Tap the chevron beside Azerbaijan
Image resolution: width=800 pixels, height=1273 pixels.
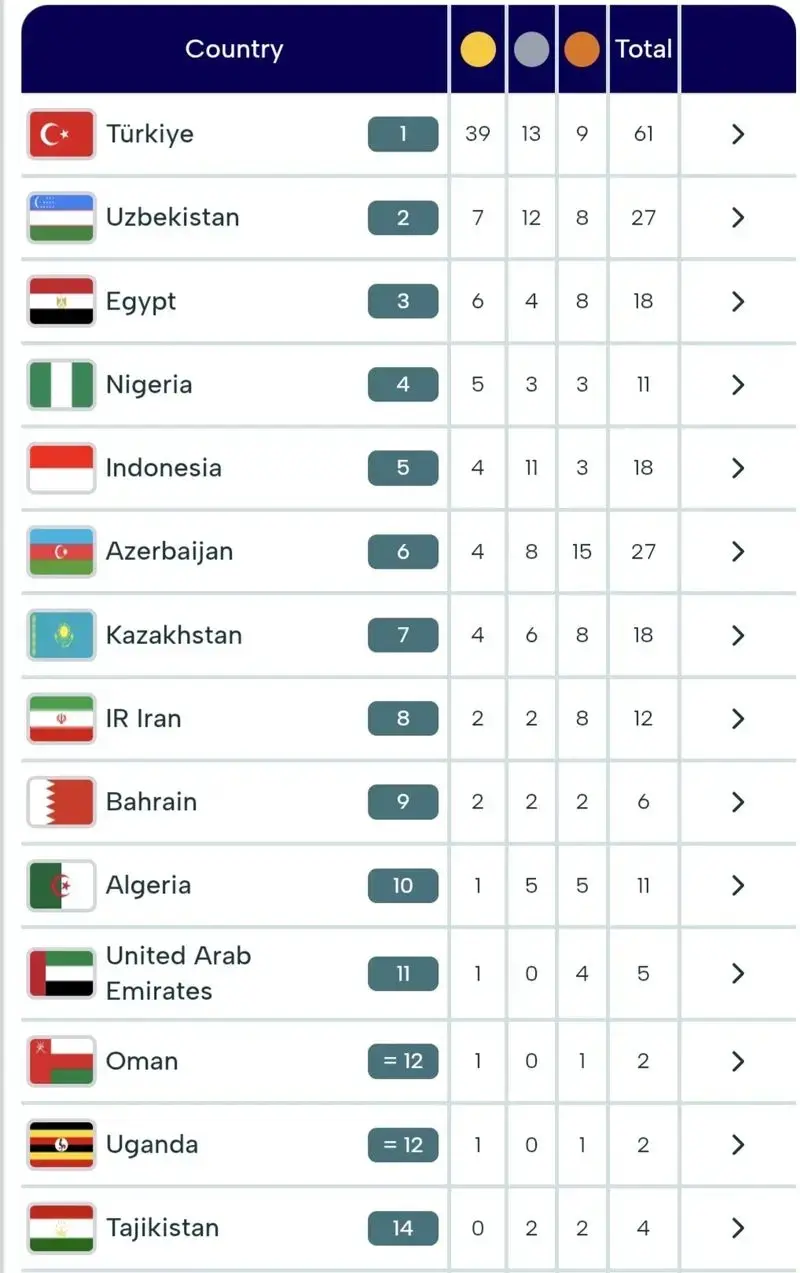tap(738, 551)
